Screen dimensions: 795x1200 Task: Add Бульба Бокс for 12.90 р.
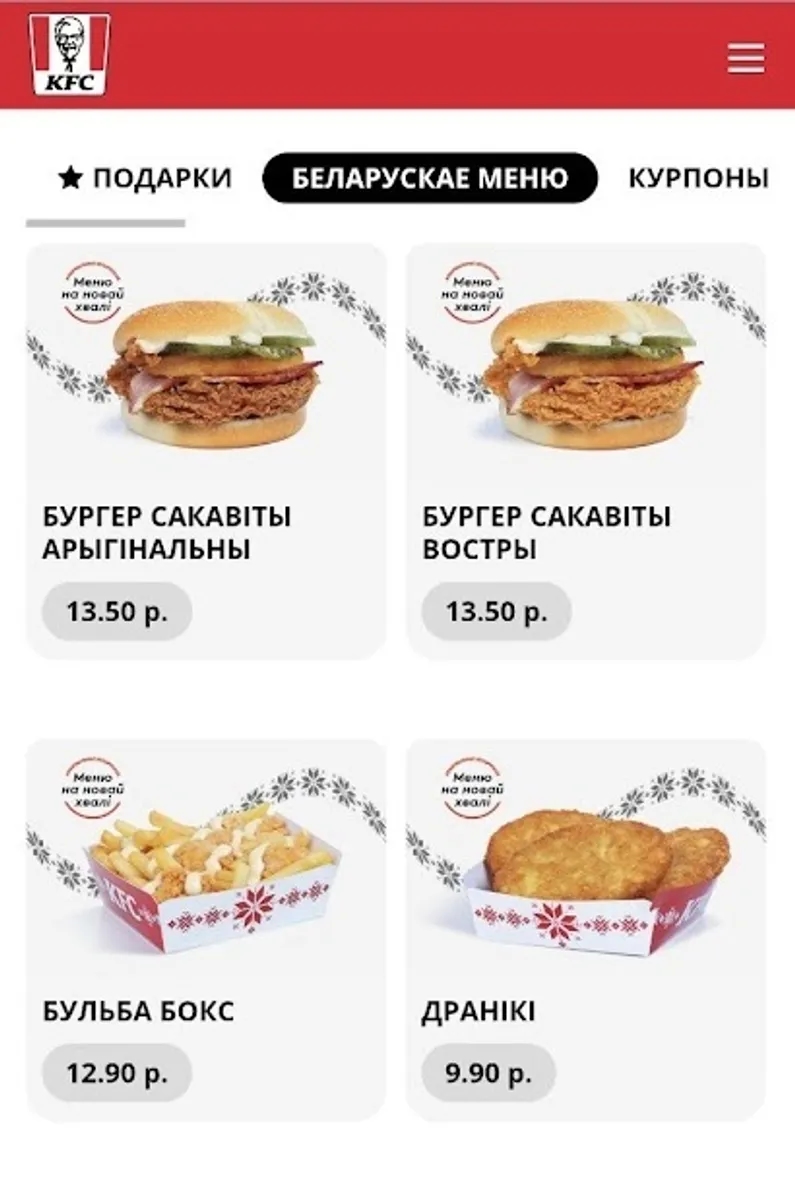pyautogui.click(x=117, y=1073)
